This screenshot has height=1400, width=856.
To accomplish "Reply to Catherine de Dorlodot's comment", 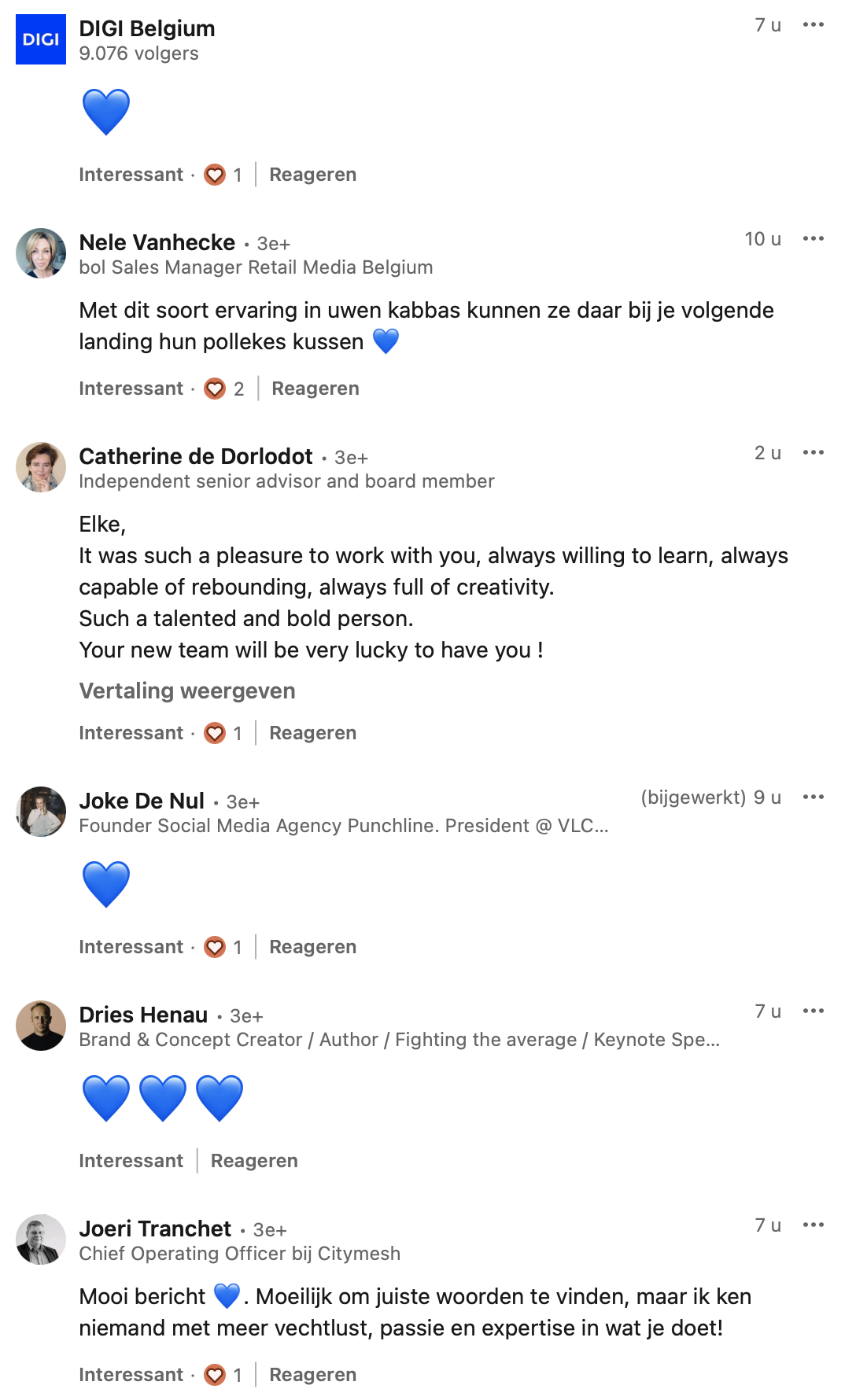I will pyautogui.click(x=312, y=733).
